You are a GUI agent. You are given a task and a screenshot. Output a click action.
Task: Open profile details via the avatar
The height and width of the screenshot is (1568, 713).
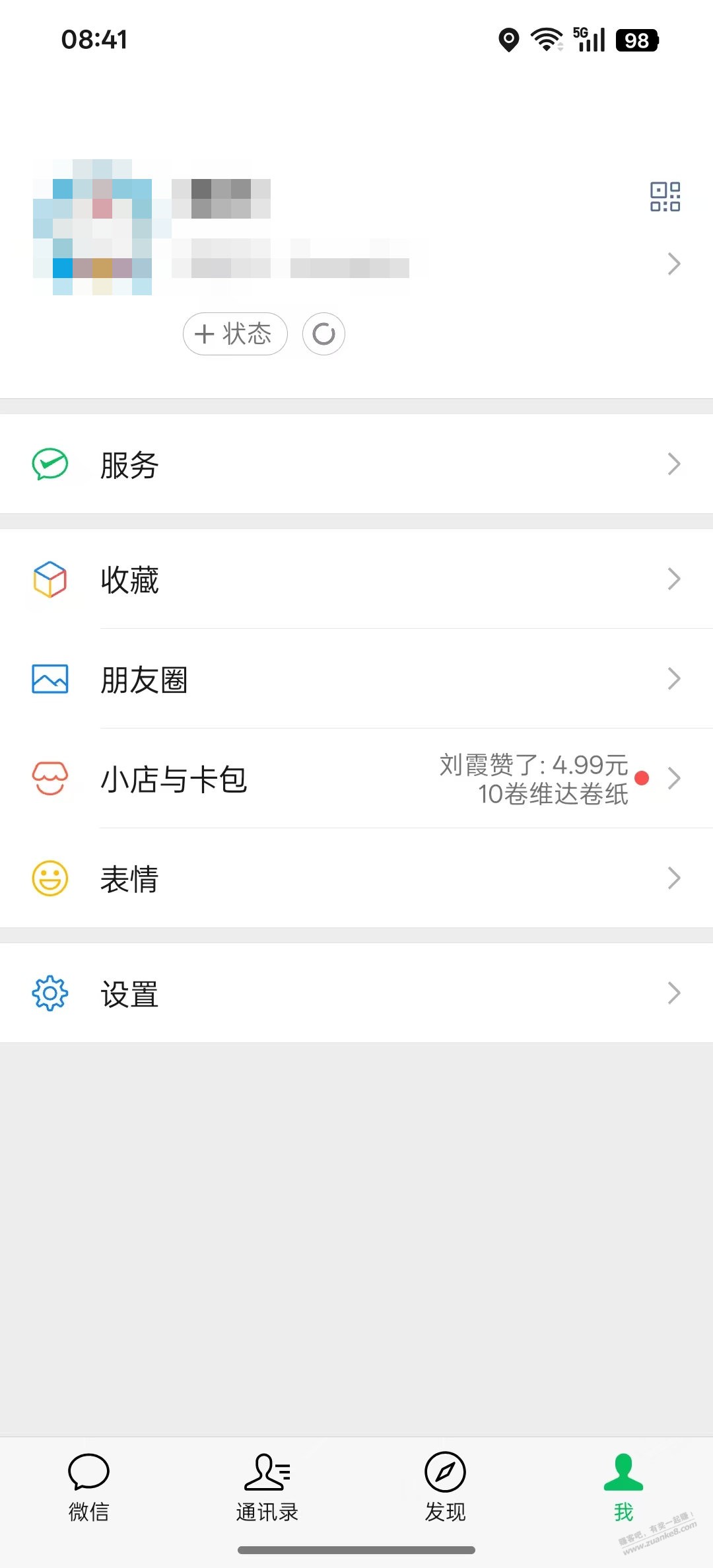pos(92,227)
